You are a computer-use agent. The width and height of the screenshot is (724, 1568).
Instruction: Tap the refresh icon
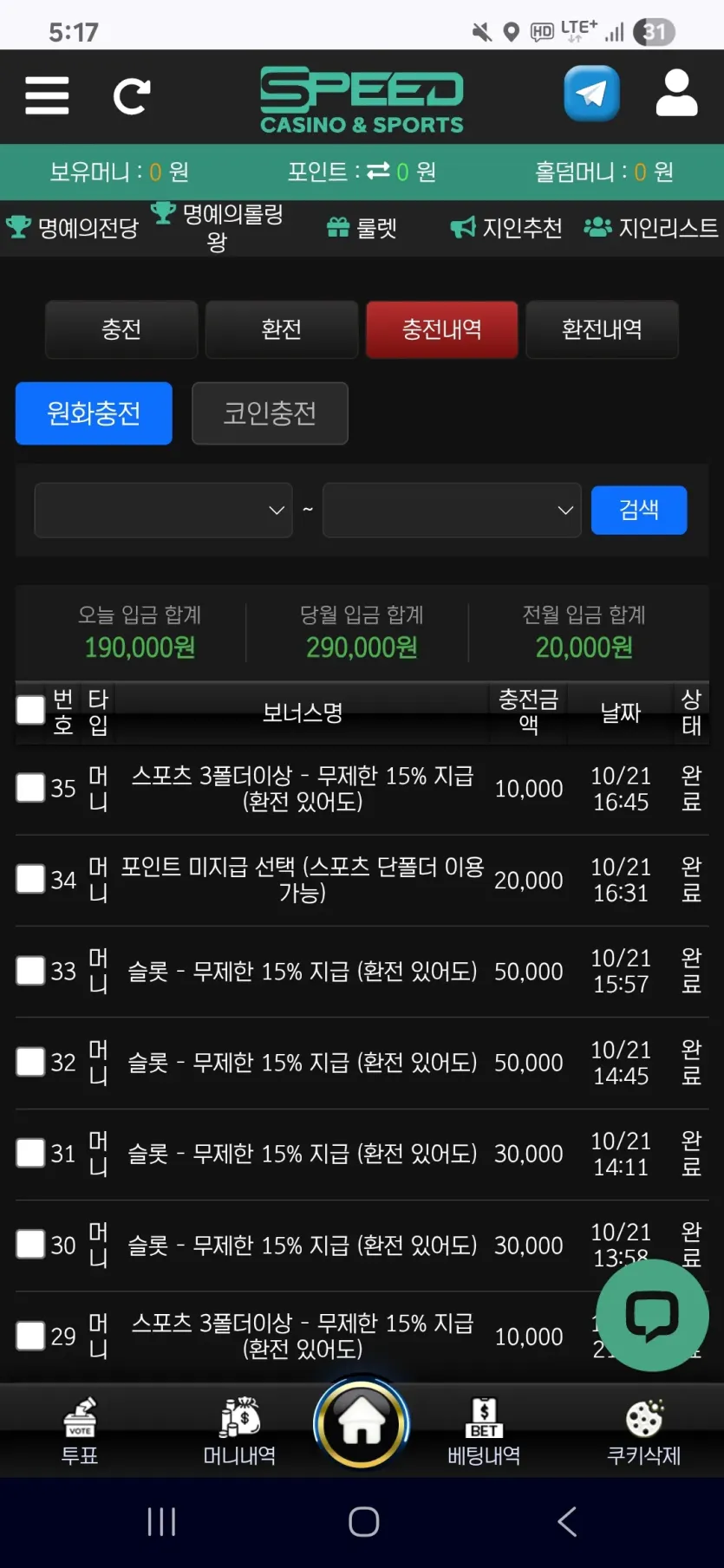point(132,96)
